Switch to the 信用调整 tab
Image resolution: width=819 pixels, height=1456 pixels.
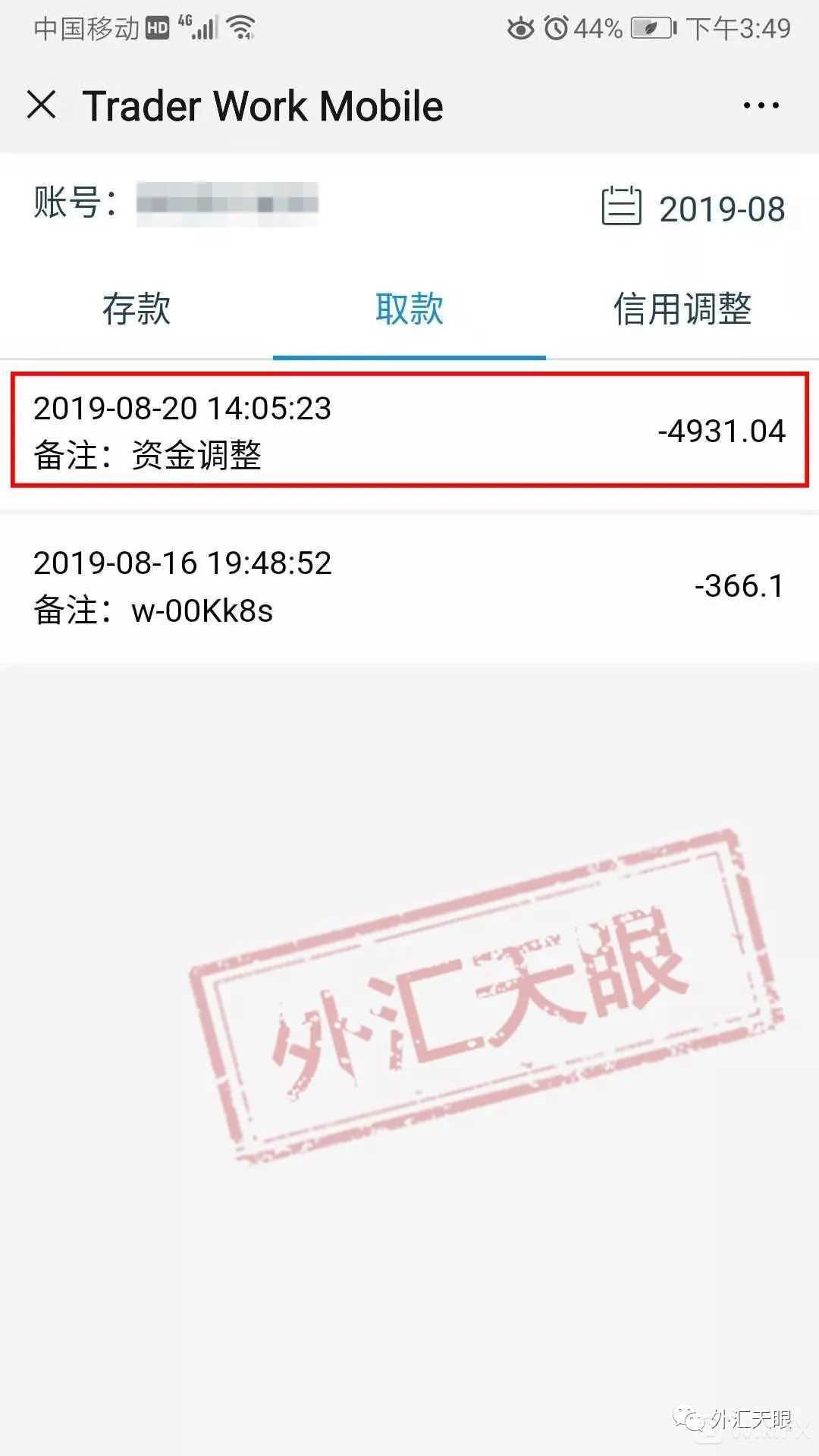pos(682,309)
